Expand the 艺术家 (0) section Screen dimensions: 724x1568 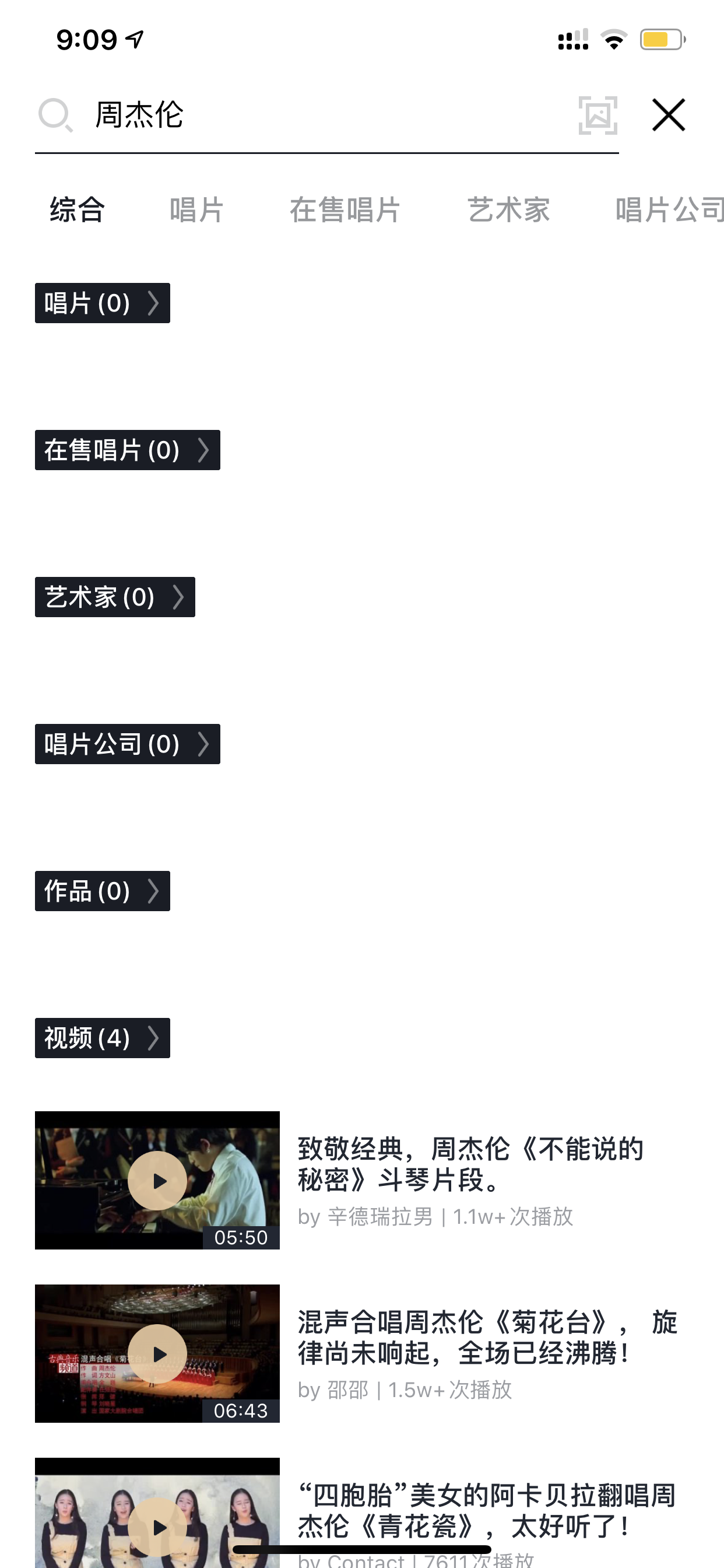pos(115,597)
